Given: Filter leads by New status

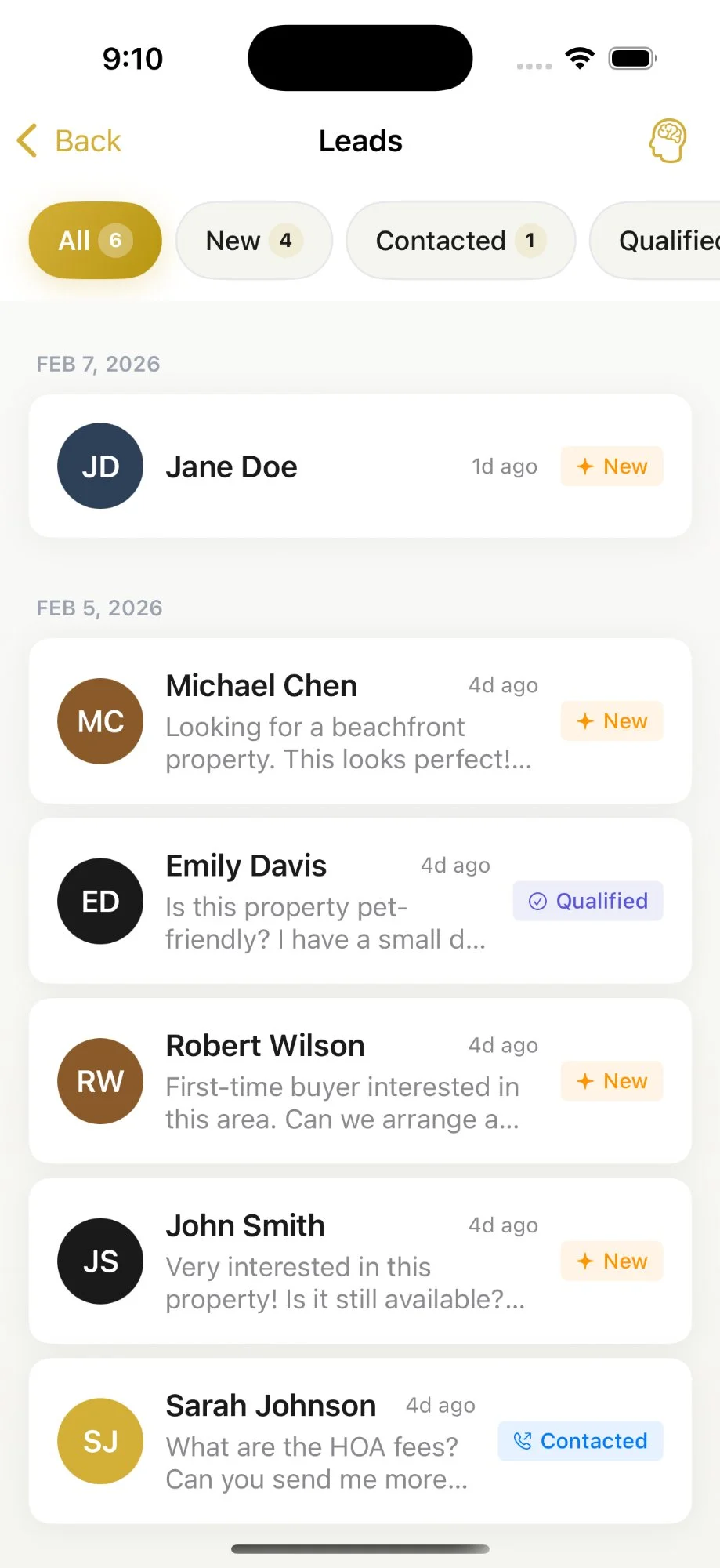Looking at the screenshot, I should tap(254, 241).
